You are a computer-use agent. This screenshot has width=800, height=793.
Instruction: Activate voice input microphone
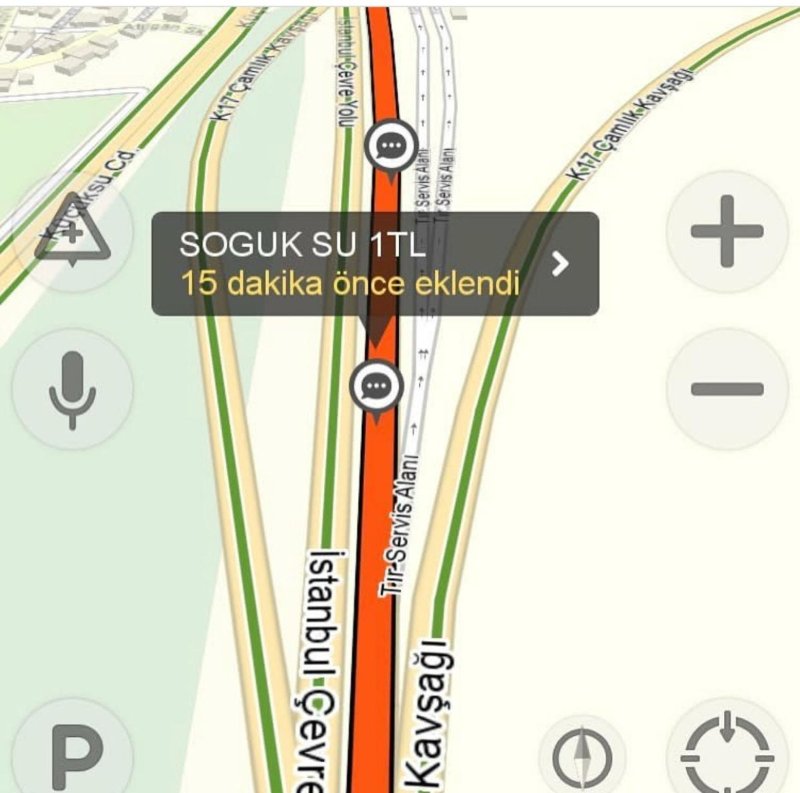tap(72, 389)
